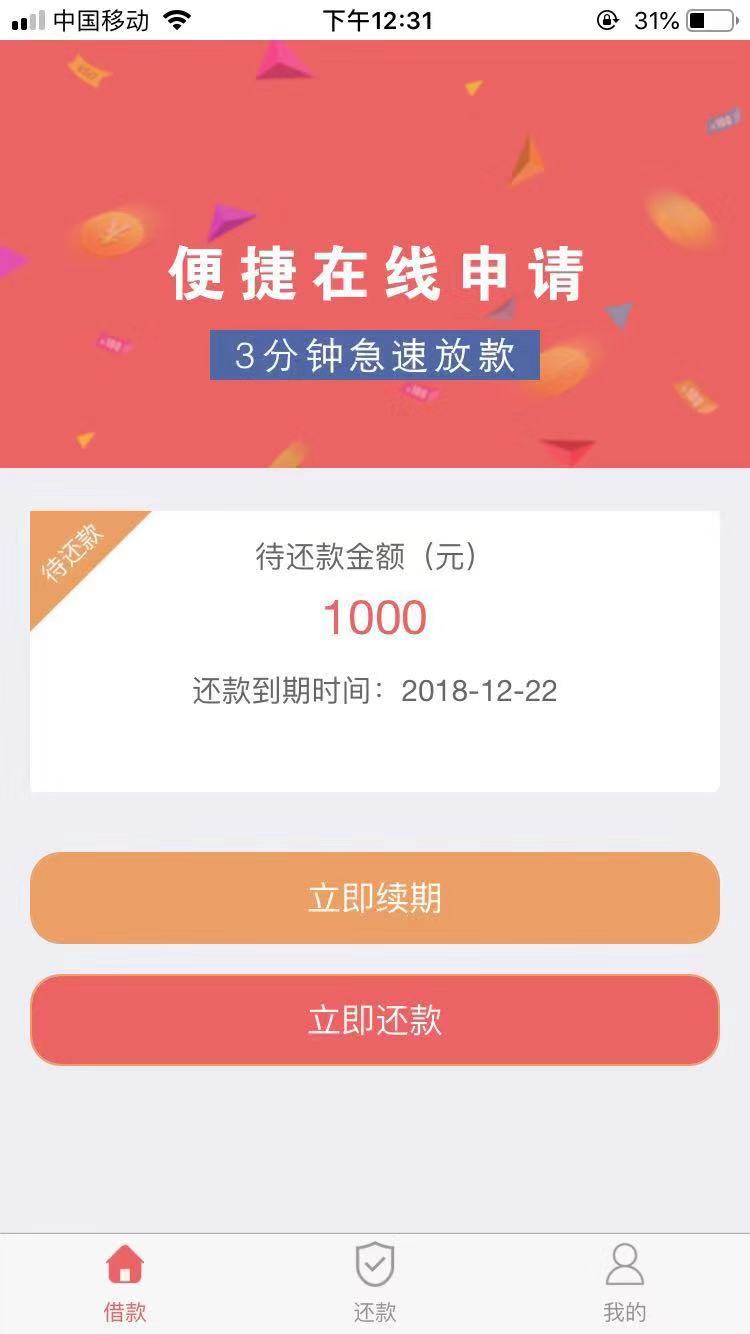Tap the 立即还款 button

[x=375, y=1020]
